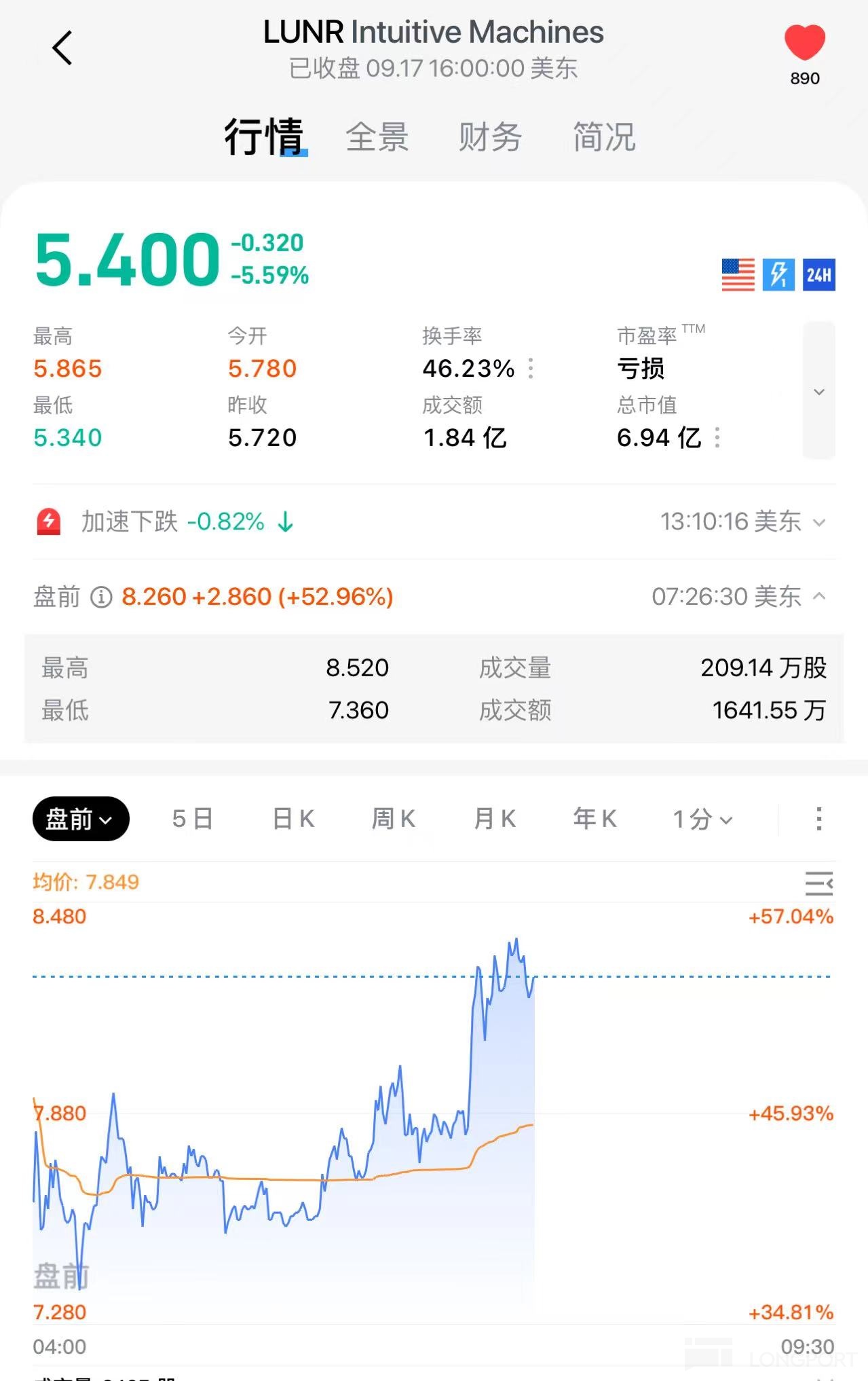Open the 盘前 chart session dropdown

(81, 819)
